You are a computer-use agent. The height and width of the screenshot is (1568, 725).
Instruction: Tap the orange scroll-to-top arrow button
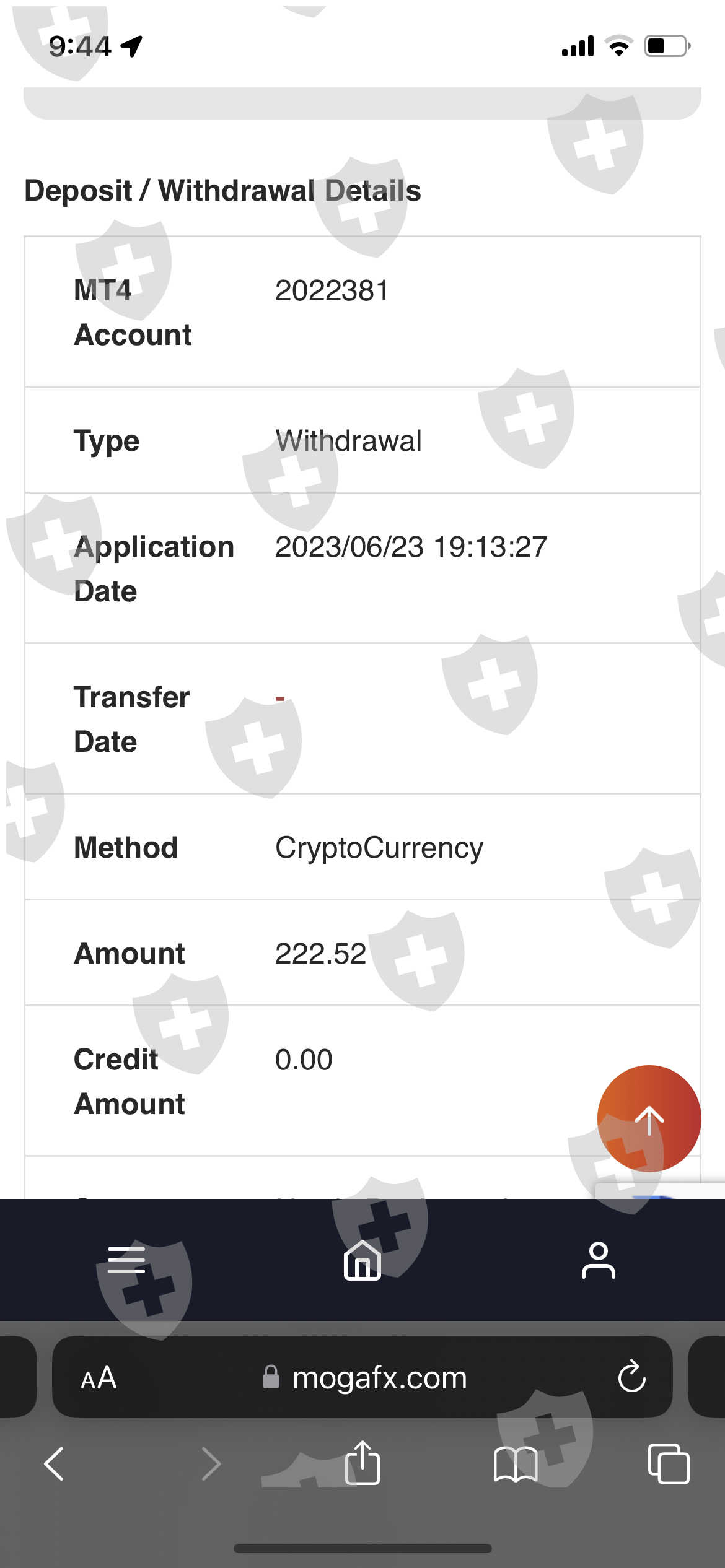coord(649,1118)
